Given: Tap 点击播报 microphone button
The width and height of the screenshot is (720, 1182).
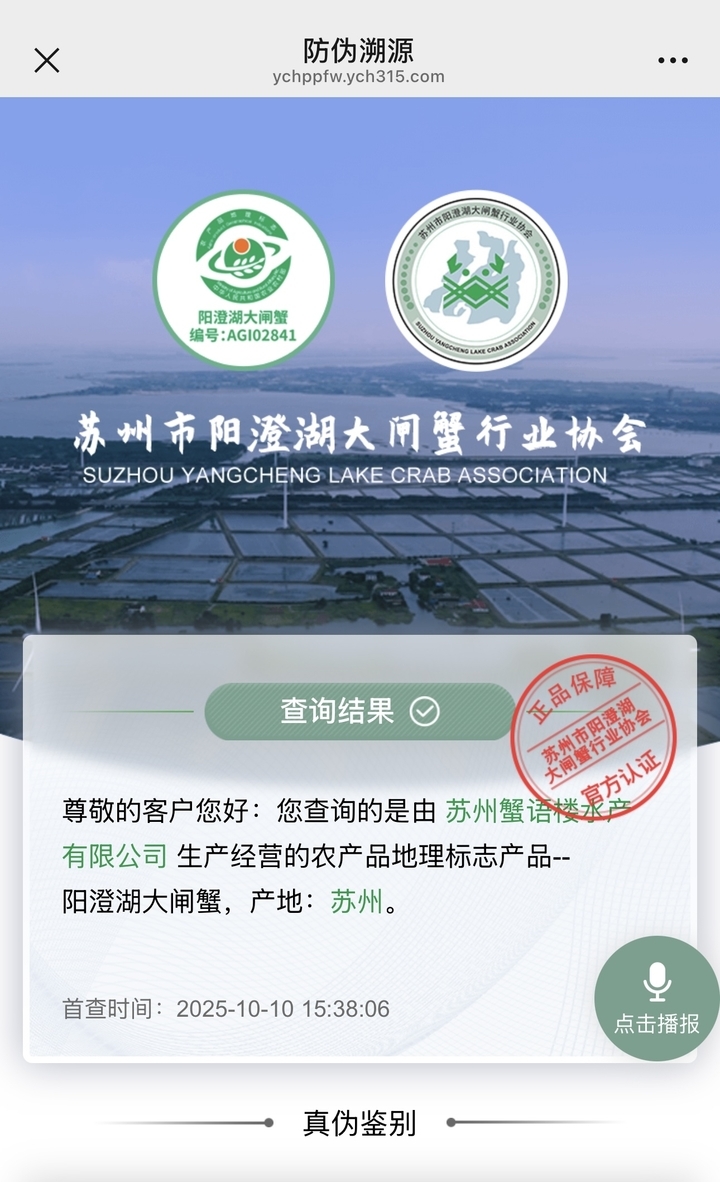Looking at the screenshot, I should click(657, 997).
